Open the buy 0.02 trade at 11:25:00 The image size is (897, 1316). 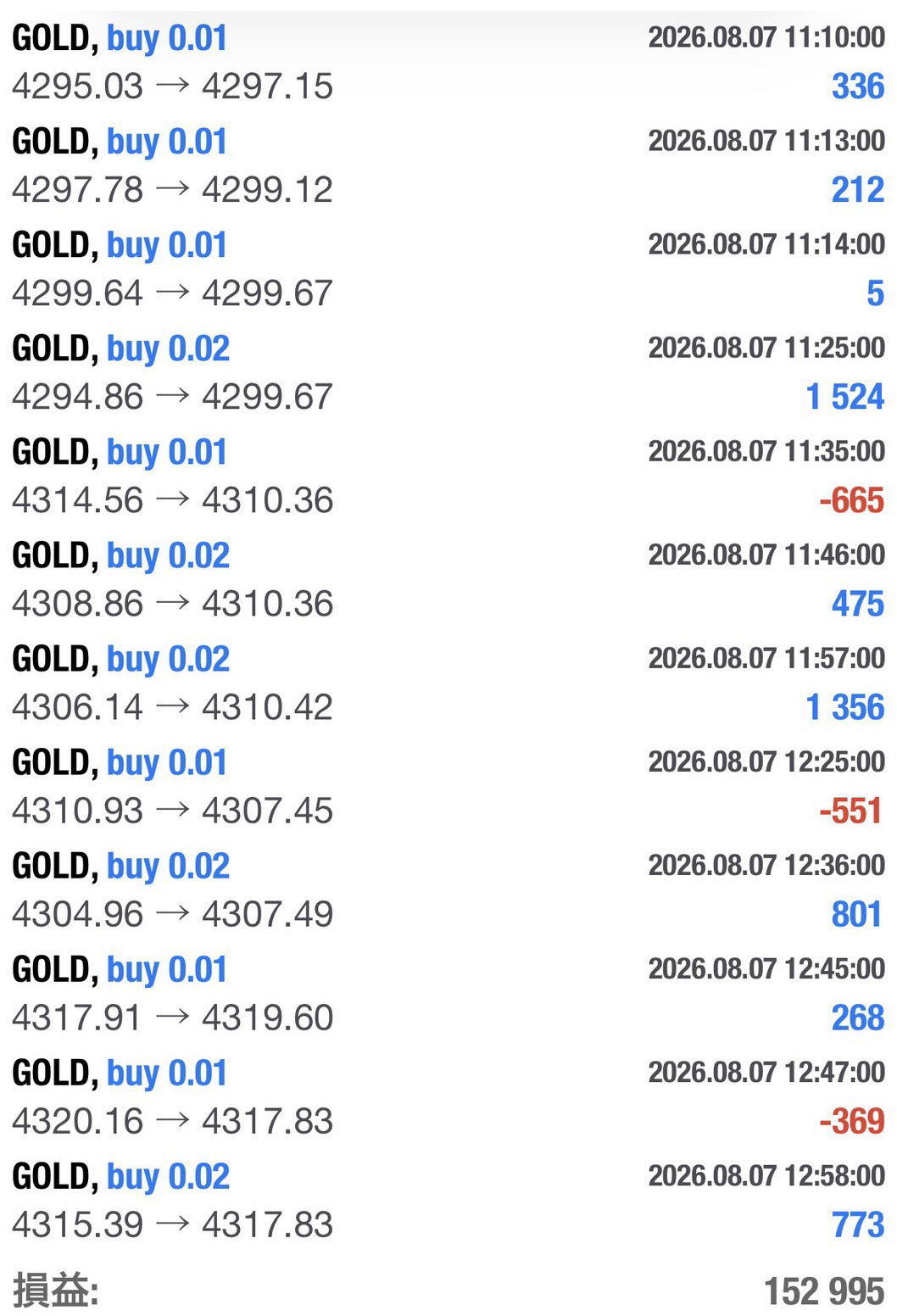click(448, 372)
